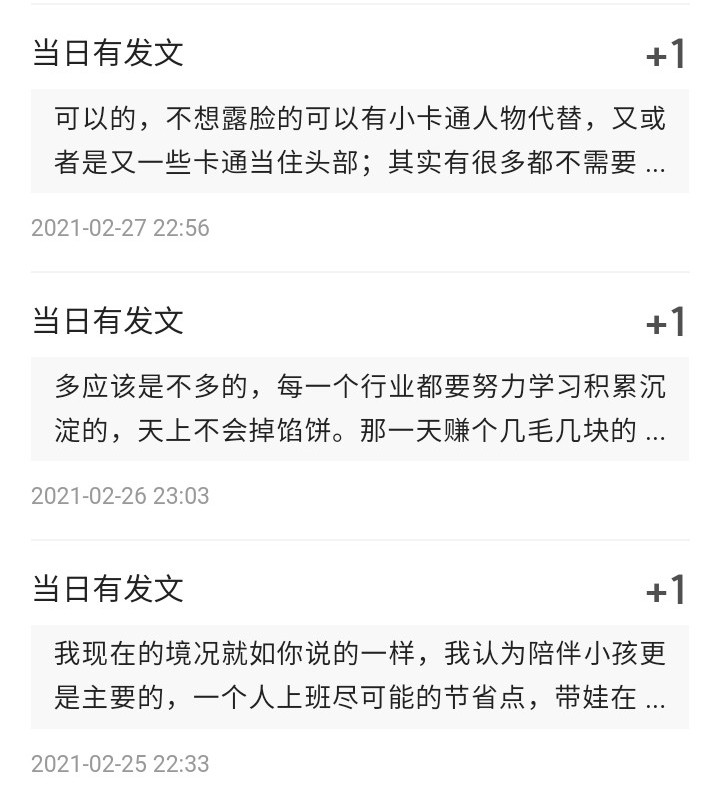Image resolution: width=720 pixels, height=797 pixels.
Task: Select the timestamp 2021-02-25 22:33
Action: [x=120, y=763]
